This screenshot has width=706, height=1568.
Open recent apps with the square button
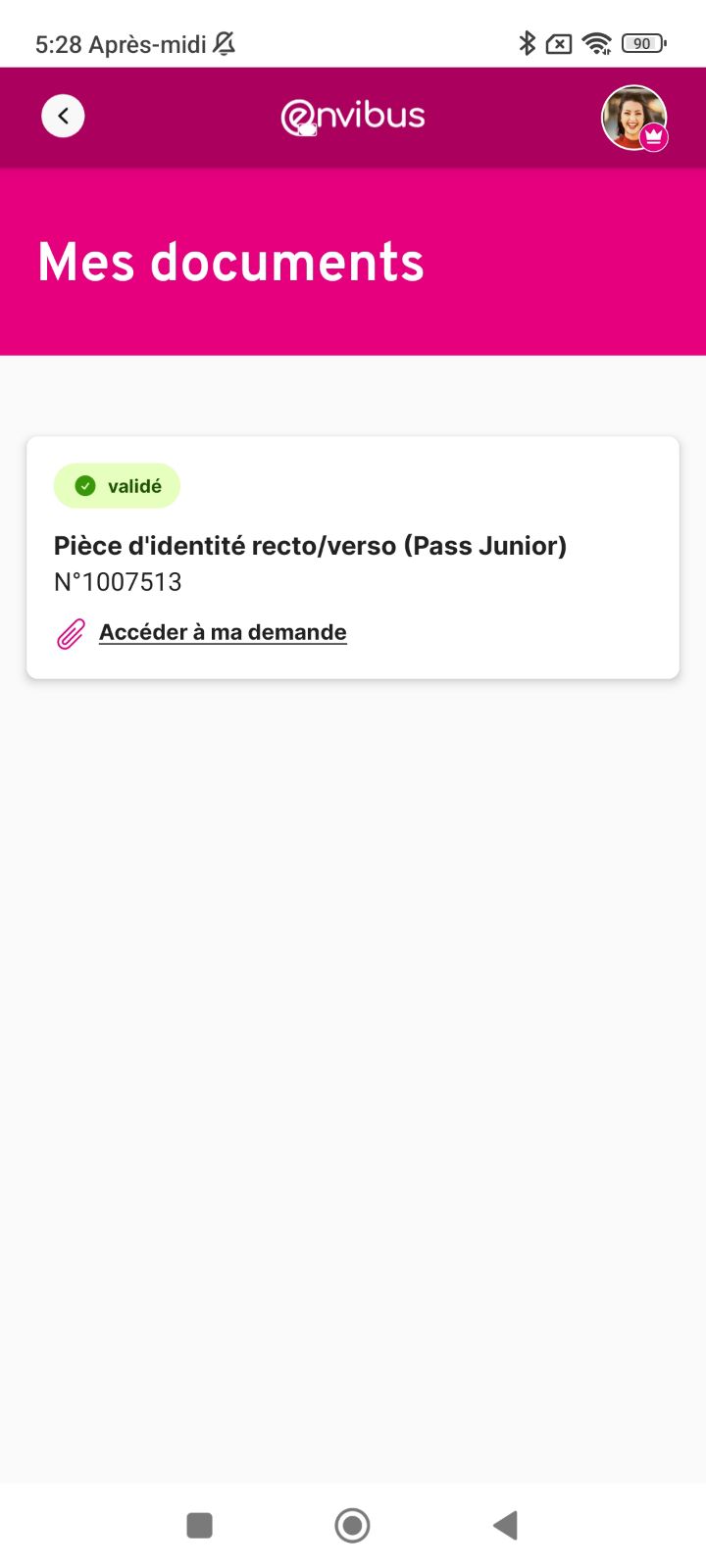200,1525
